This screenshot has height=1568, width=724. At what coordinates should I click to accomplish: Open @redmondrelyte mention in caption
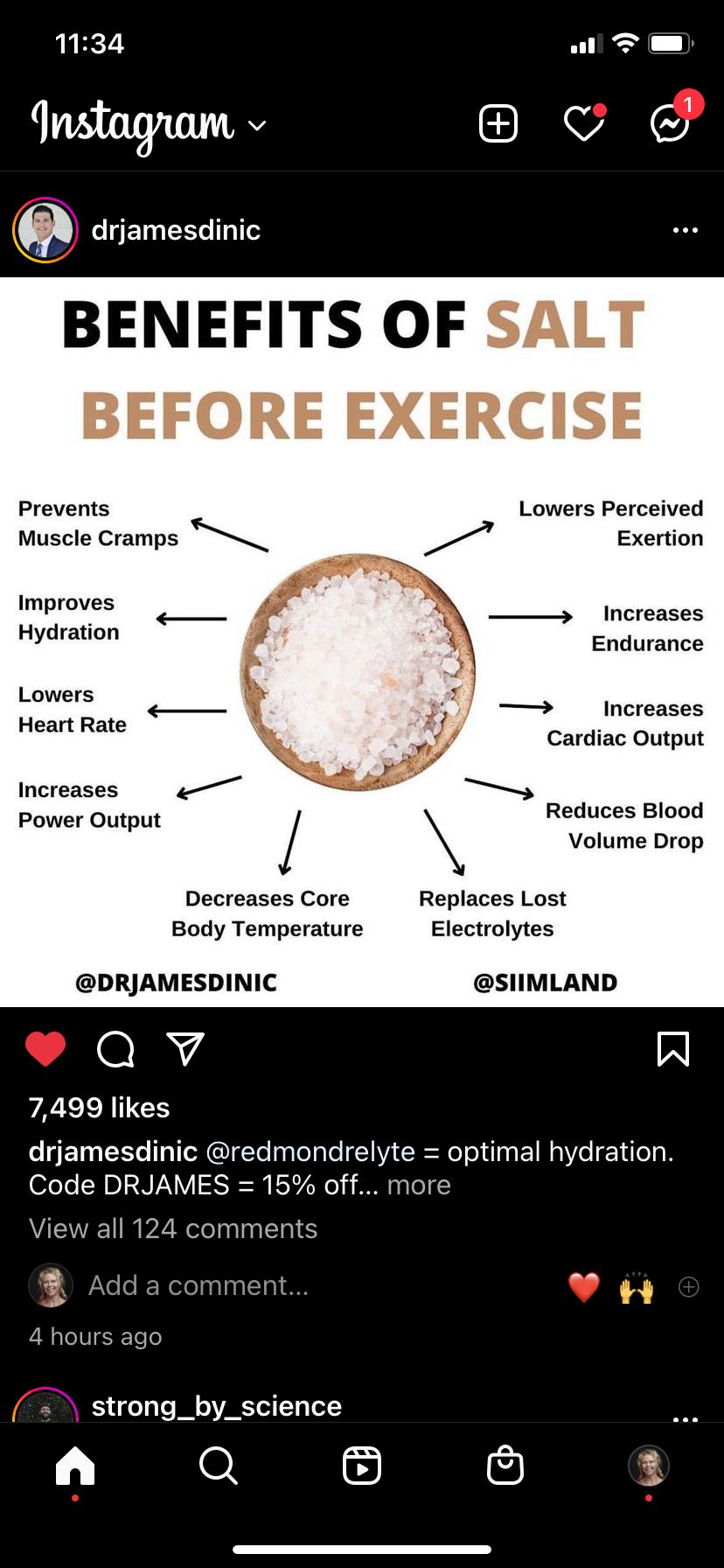(310, 1151)
